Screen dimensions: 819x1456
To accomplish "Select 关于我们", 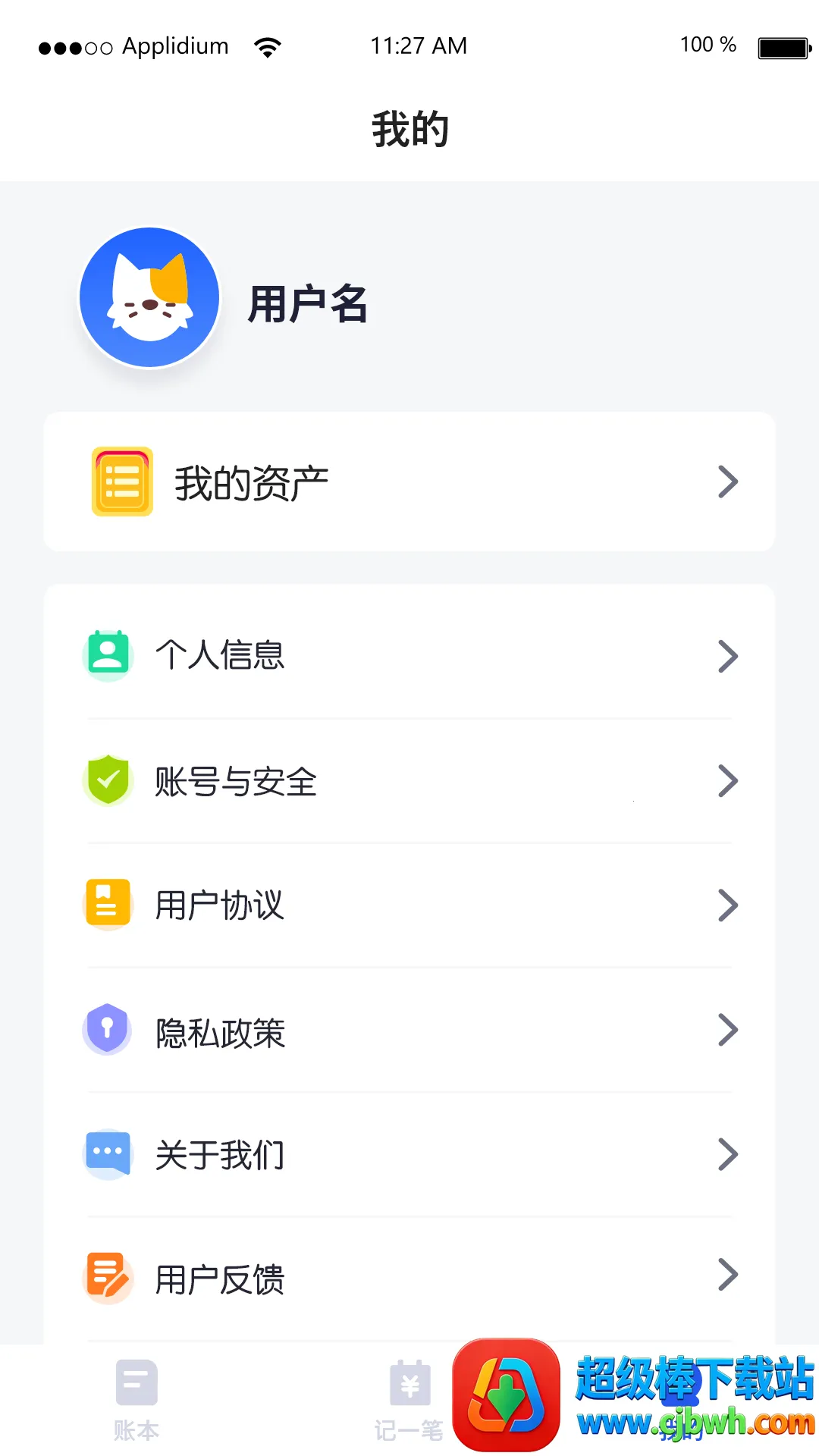I will pos(409,1155).
